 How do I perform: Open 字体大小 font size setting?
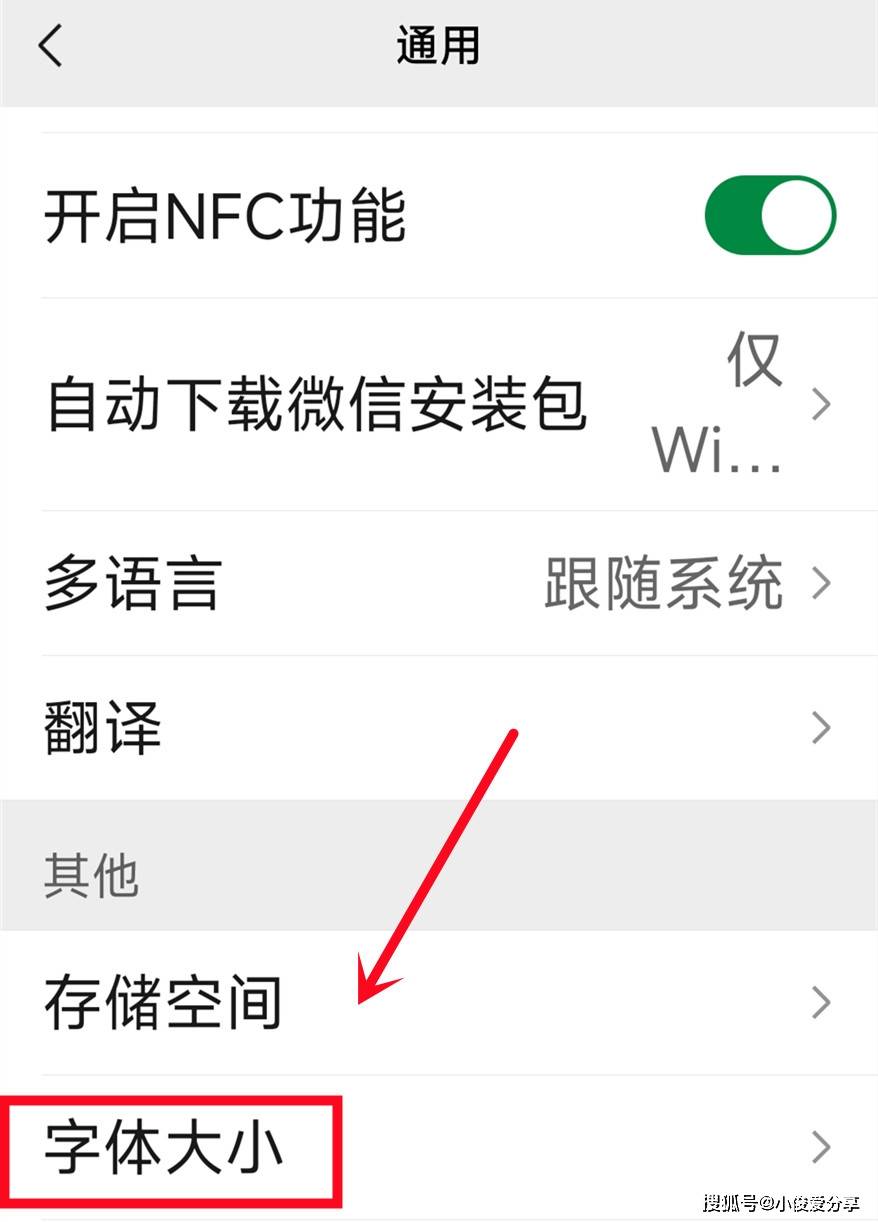438,1148
